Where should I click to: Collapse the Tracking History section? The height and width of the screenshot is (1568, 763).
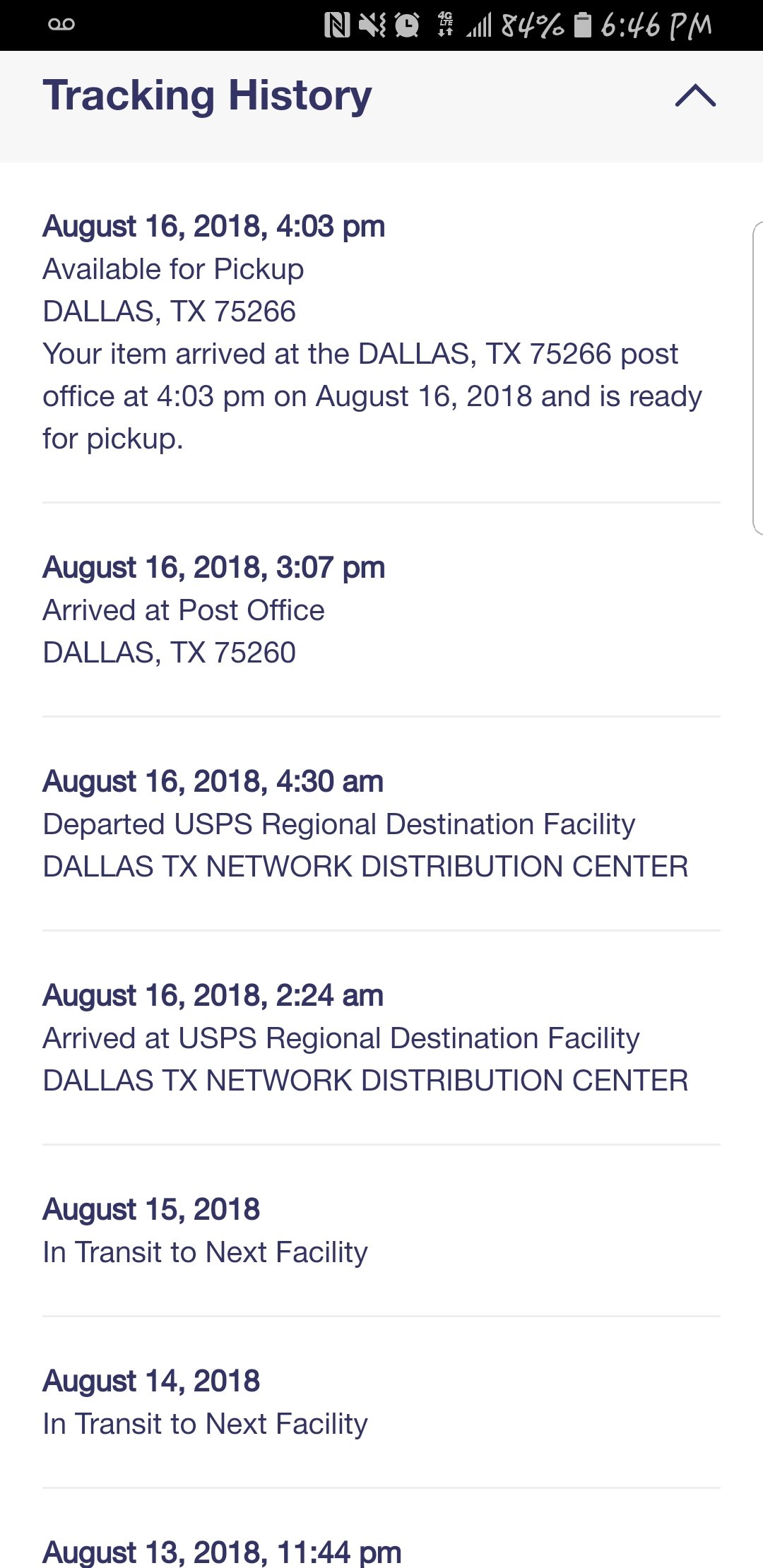(695, 95)
